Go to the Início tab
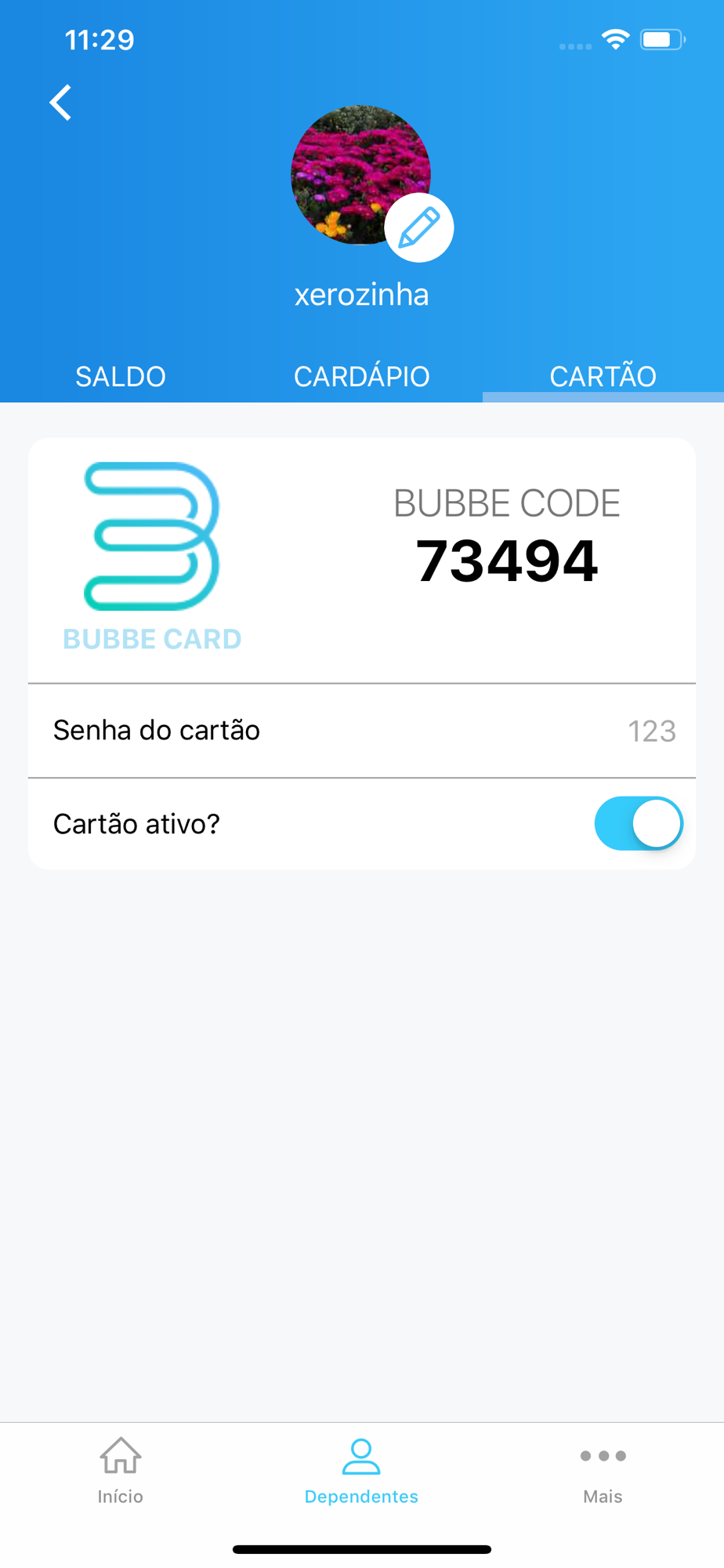The width and height of the screenshot is (724, 1568). pos(121,1471)
